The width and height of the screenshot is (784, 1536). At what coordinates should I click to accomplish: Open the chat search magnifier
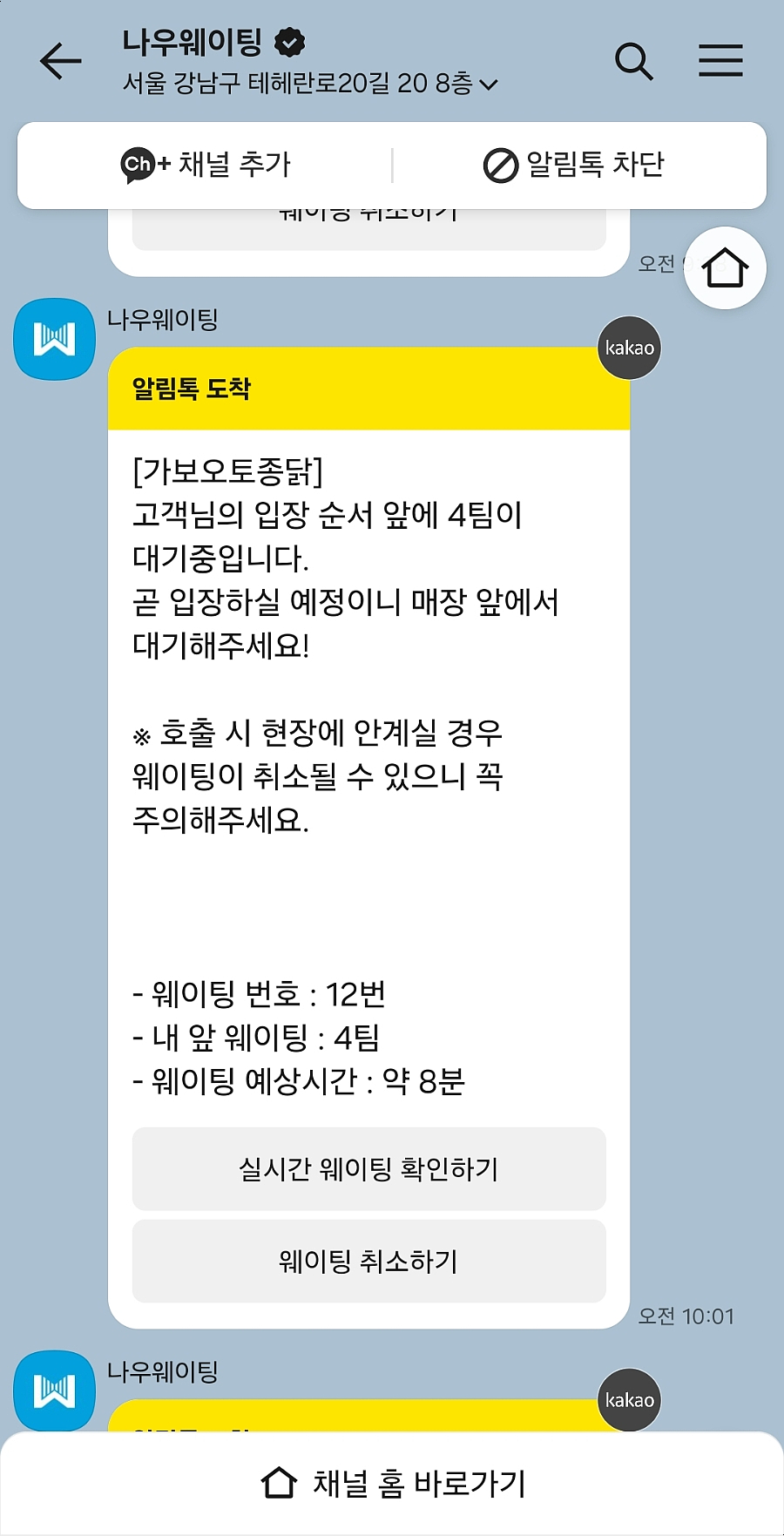point(633,62)
